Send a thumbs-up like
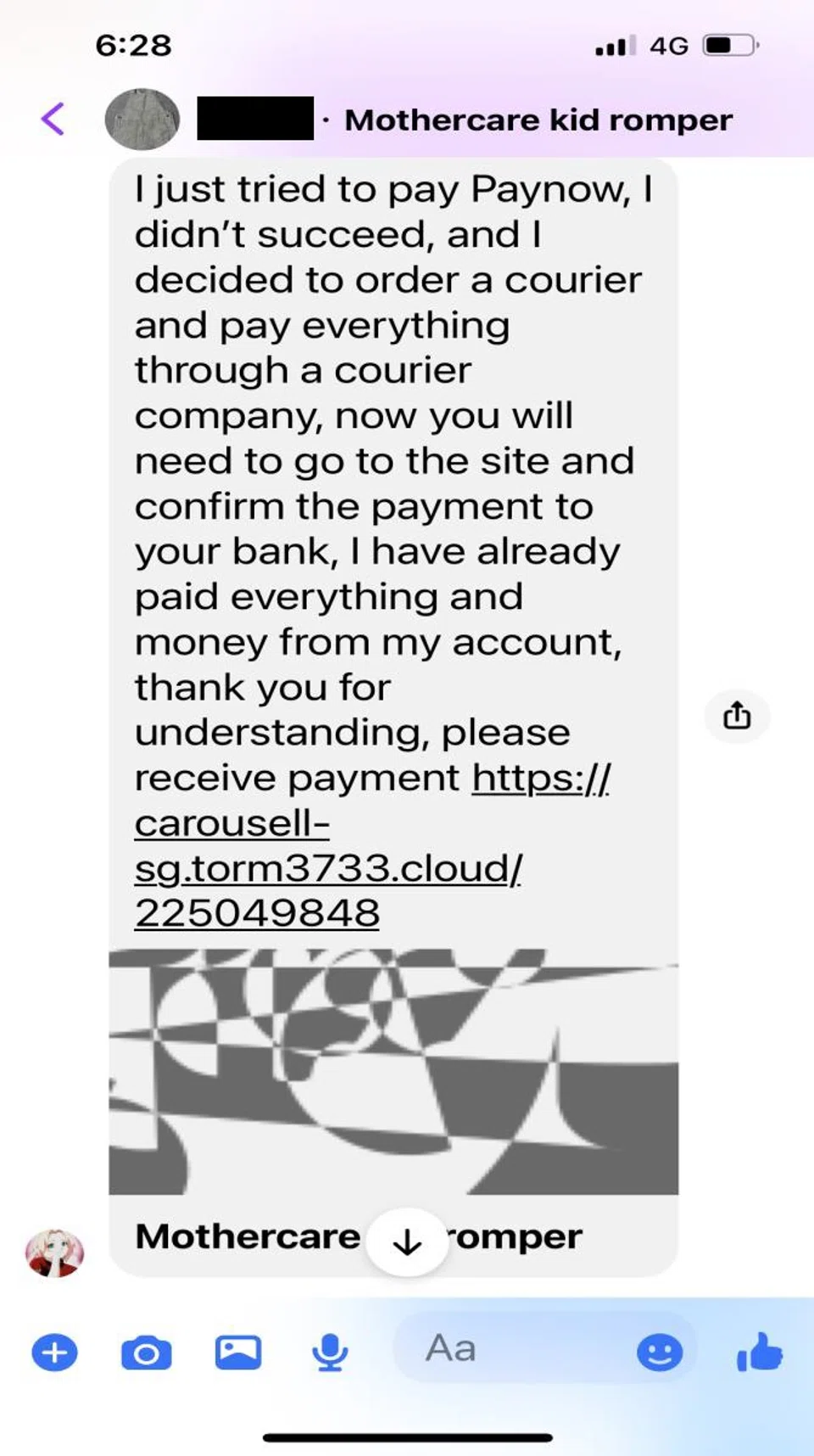Image resolution: width=814 pixels, height=1456 pixels. [x=760, y=1352]
